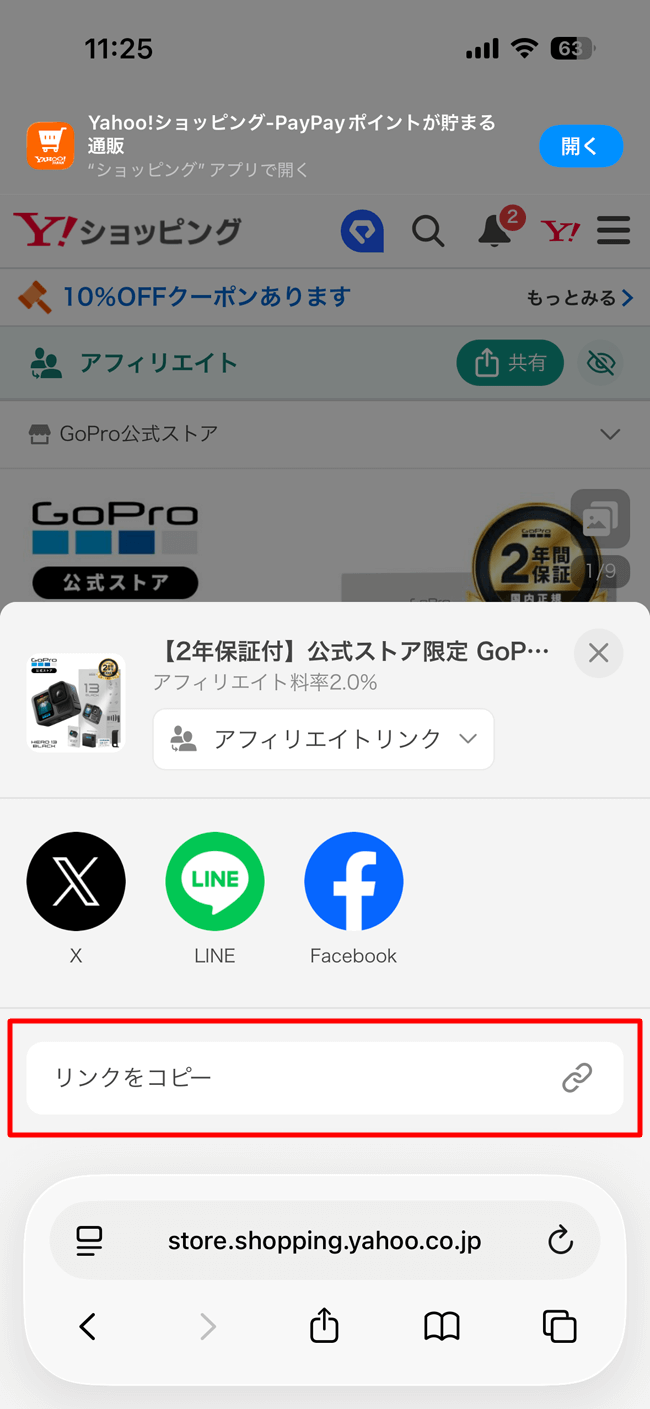Share via LINE
Viewport: 650px width, 1409px height.
point(215,882)
